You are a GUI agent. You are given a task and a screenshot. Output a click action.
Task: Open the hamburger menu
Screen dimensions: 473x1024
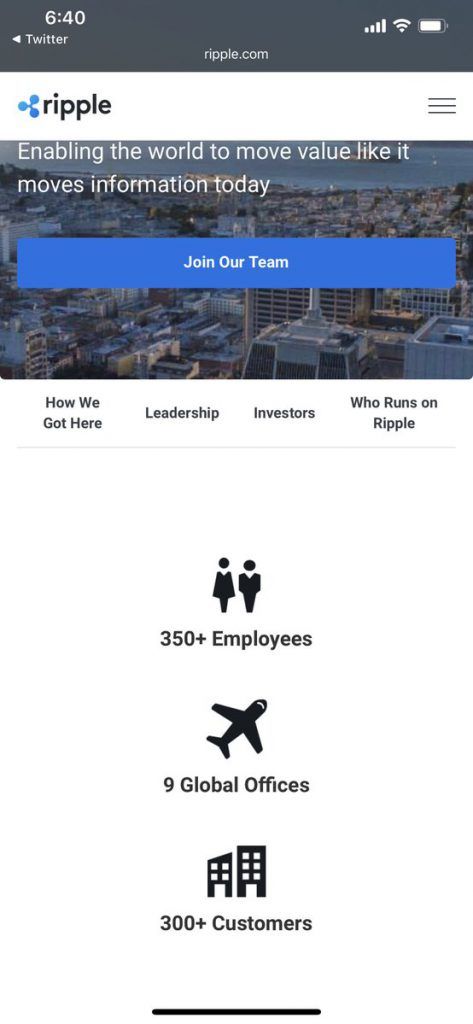coord(442,106)
